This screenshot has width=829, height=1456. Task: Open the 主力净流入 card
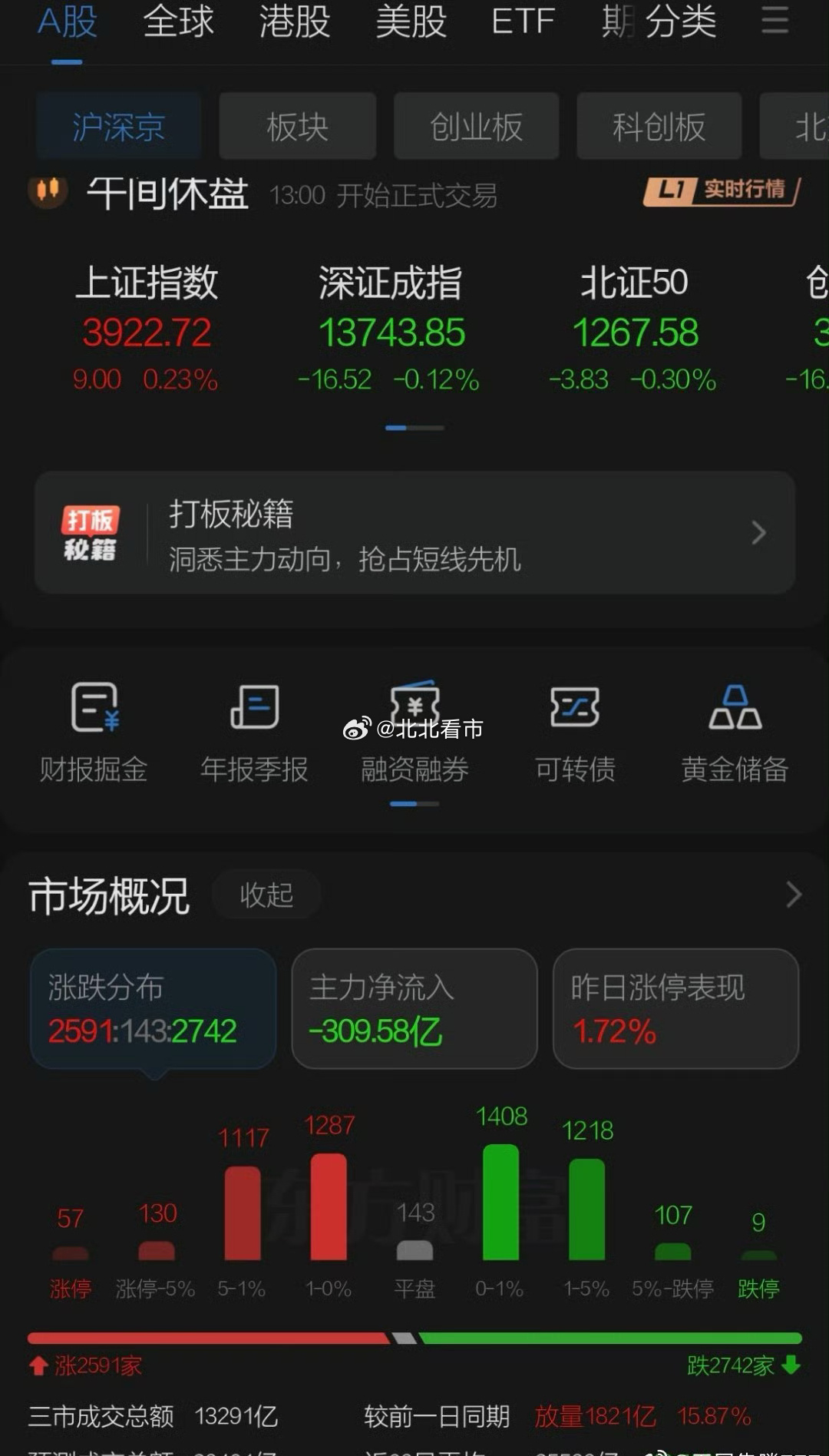414,1008
